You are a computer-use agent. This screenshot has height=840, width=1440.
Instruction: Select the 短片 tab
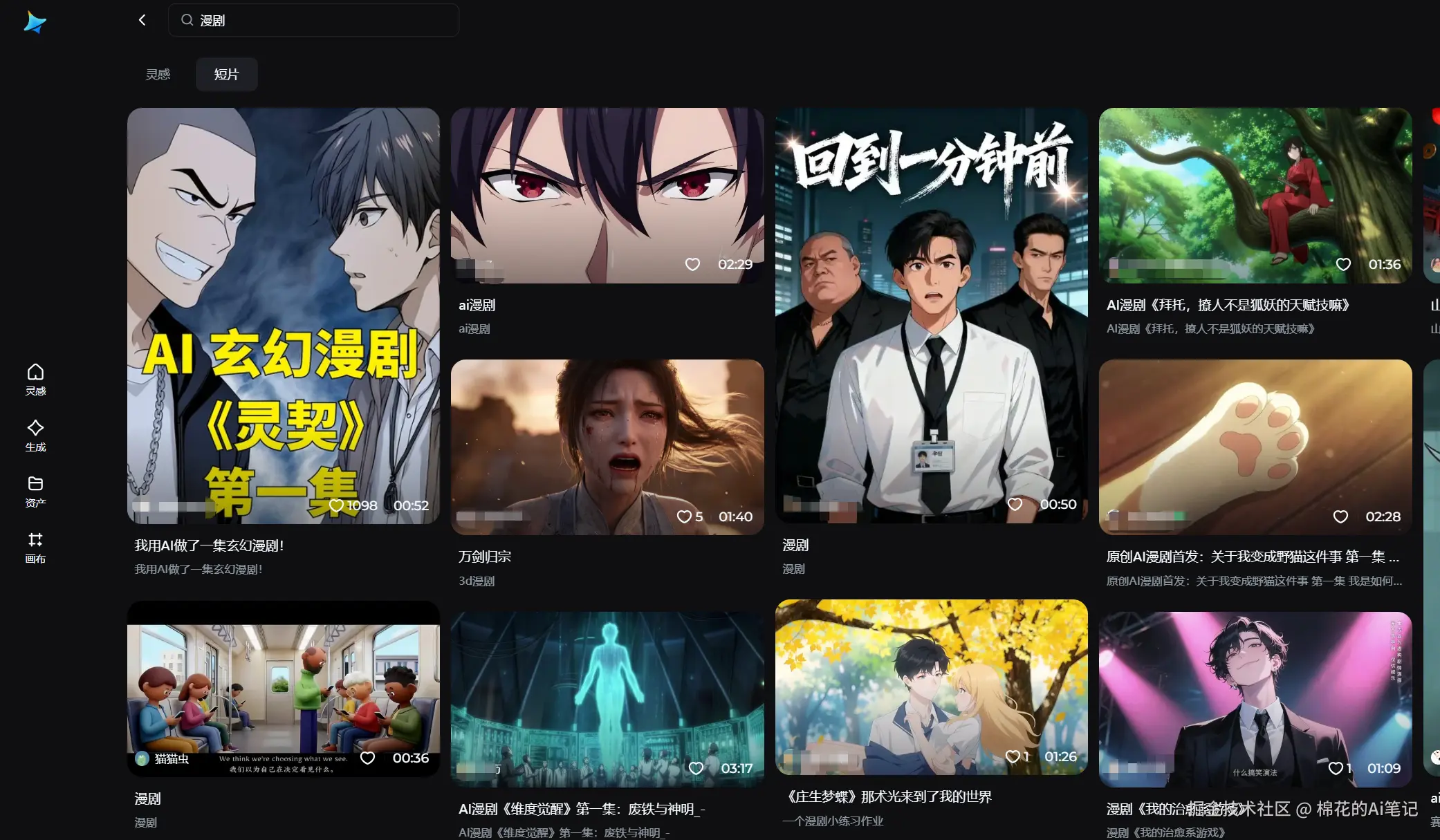click(226, 74)
